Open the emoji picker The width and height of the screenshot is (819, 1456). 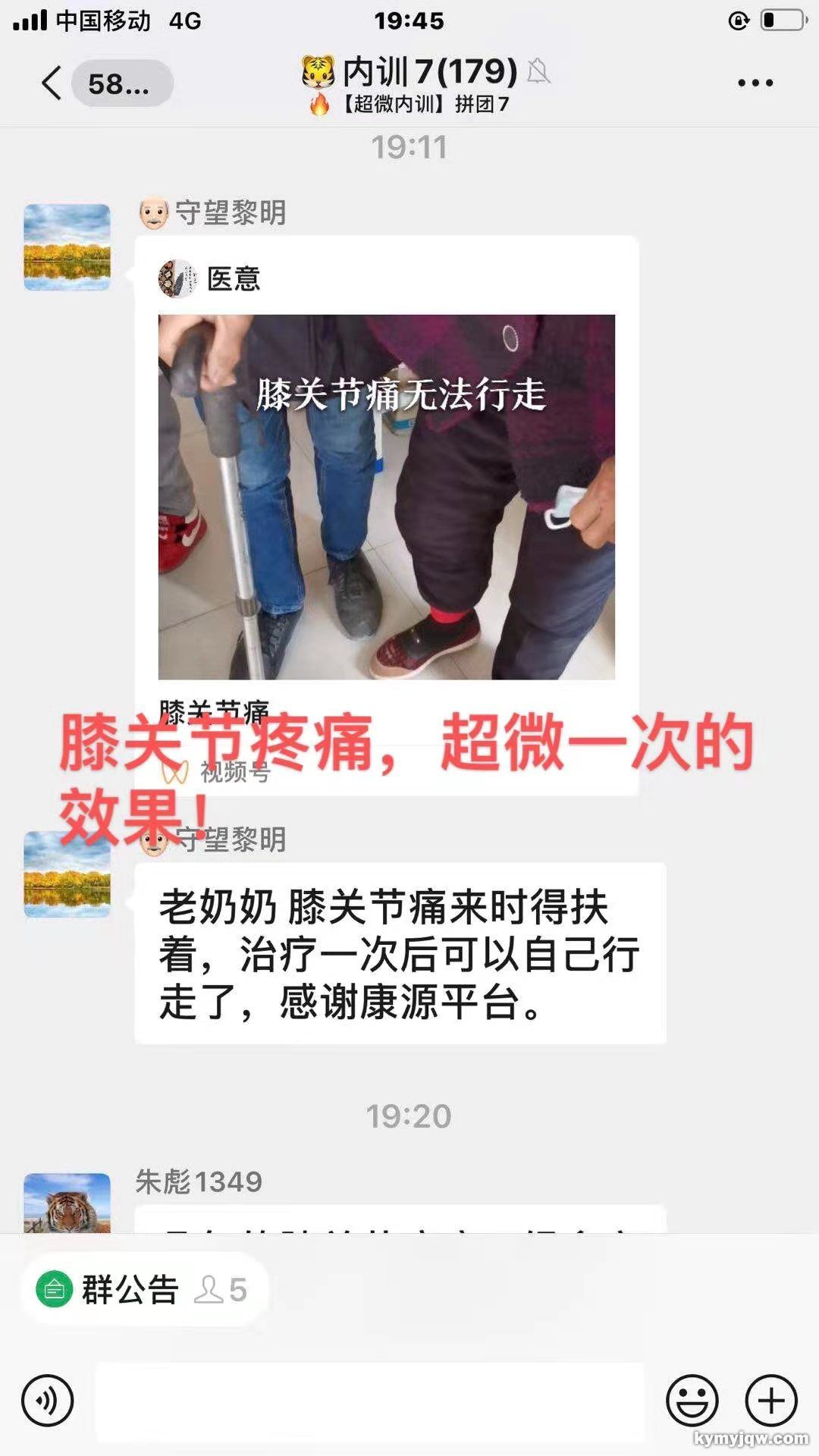point(692,1401)
